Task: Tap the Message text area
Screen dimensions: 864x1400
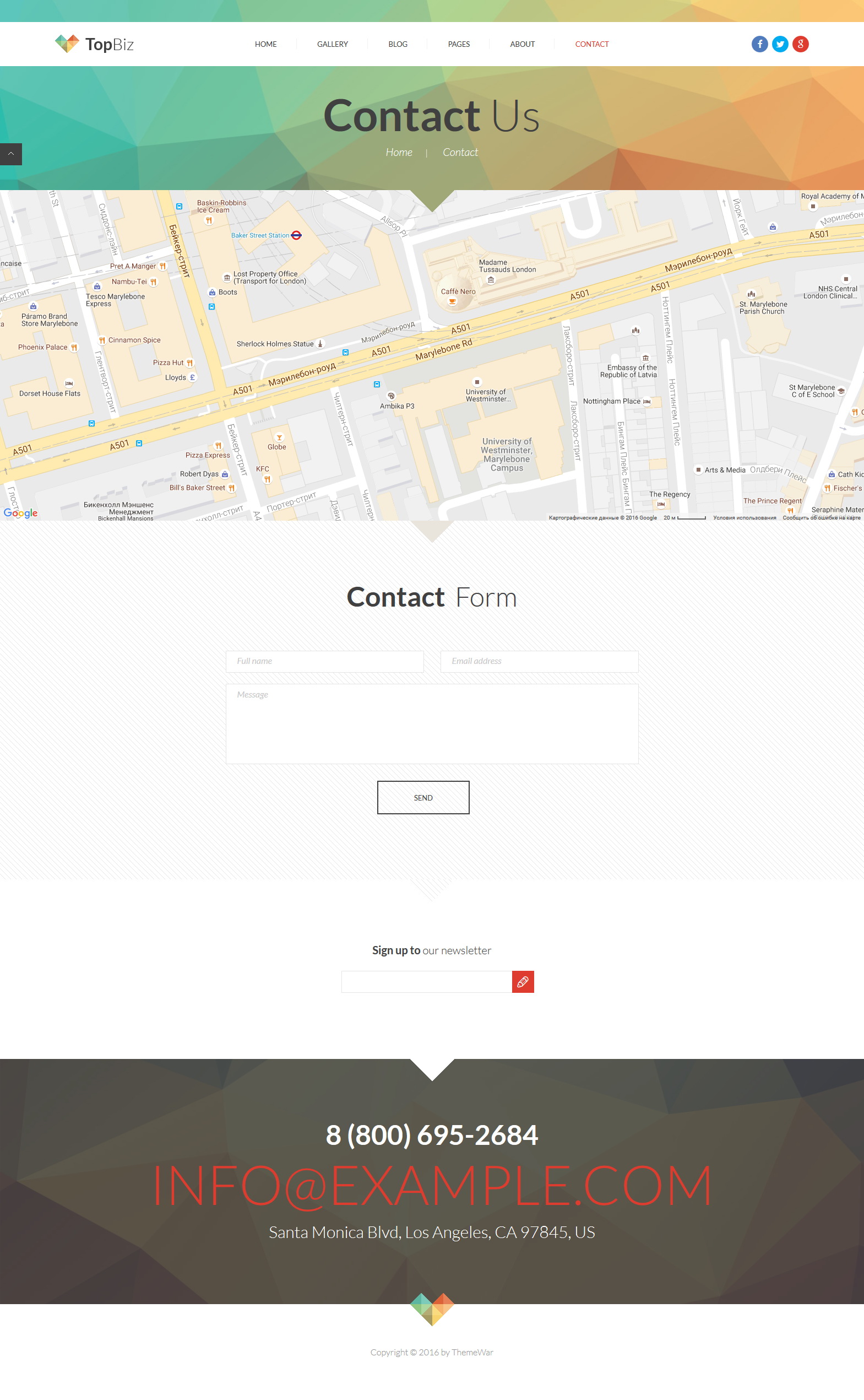Action: [432, 724]
